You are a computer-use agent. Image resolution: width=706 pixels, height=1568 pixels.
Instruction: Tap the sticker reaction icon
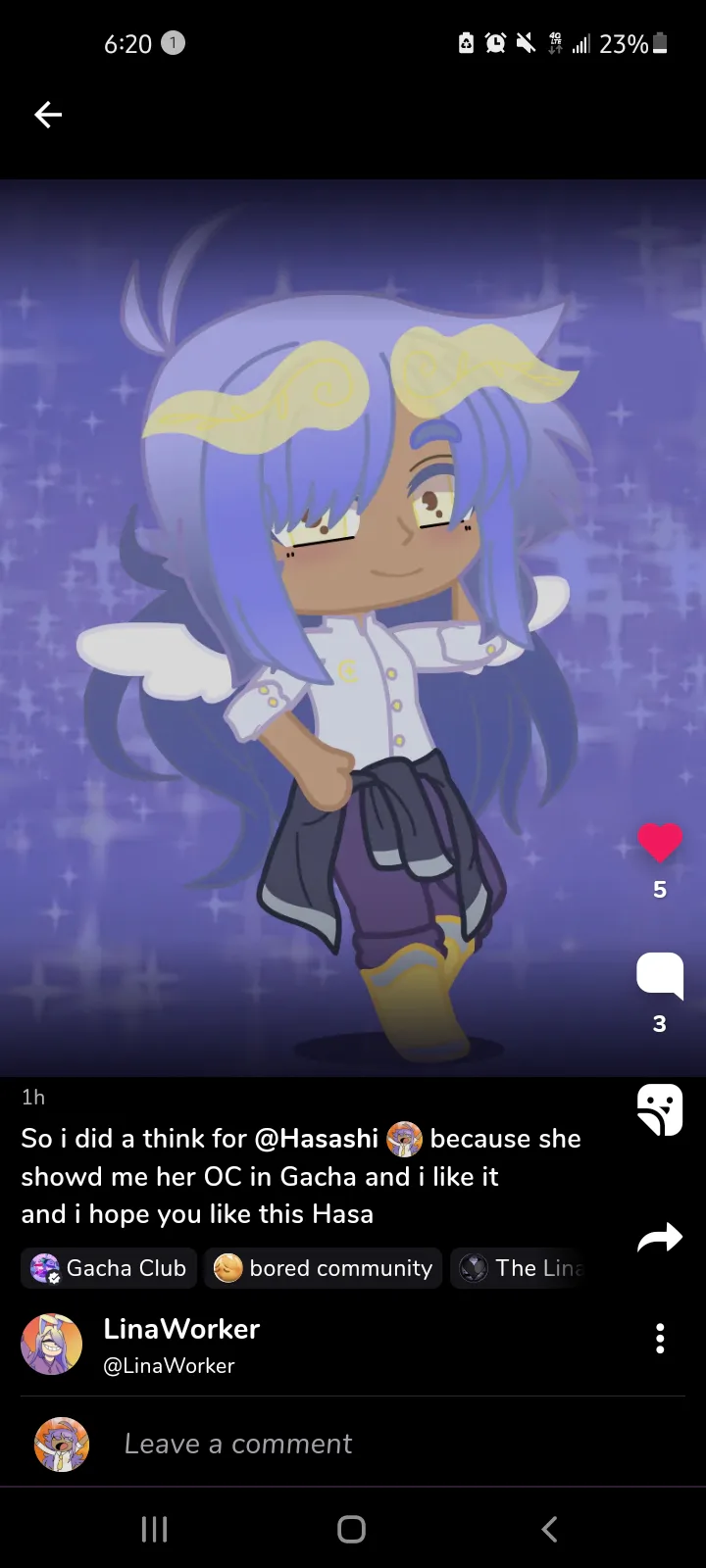pos(660,1110)
